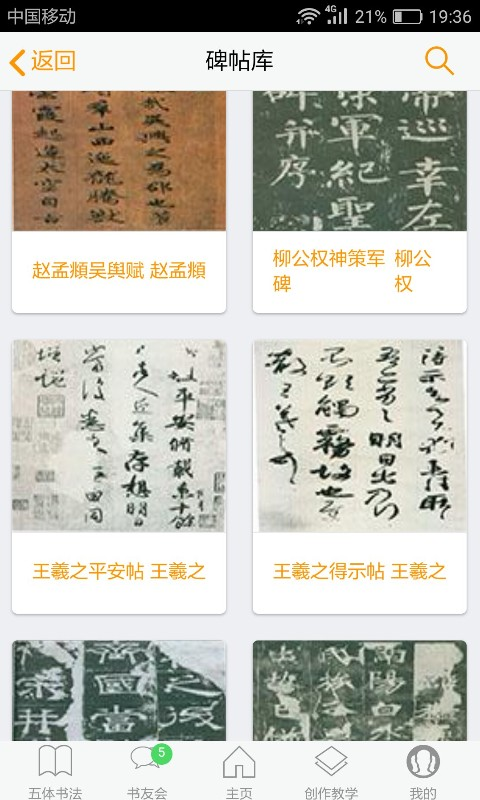View the 王羲之得示帖 card
Screen dimensions: 480x800
[x=360, y=477]
